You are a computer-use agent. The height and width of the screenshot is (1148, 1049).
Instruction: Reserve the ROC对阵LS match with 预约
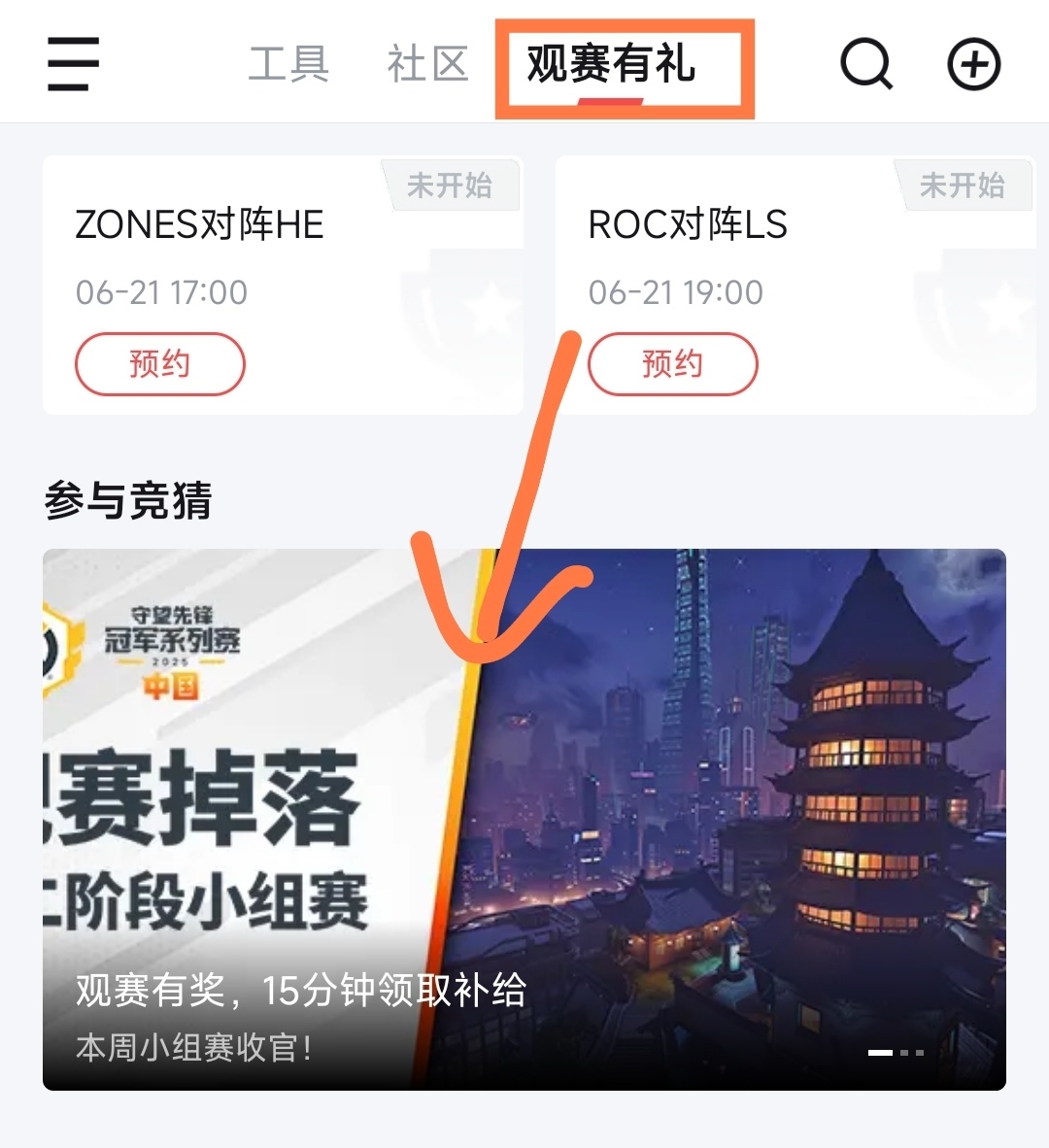(672, 364)
